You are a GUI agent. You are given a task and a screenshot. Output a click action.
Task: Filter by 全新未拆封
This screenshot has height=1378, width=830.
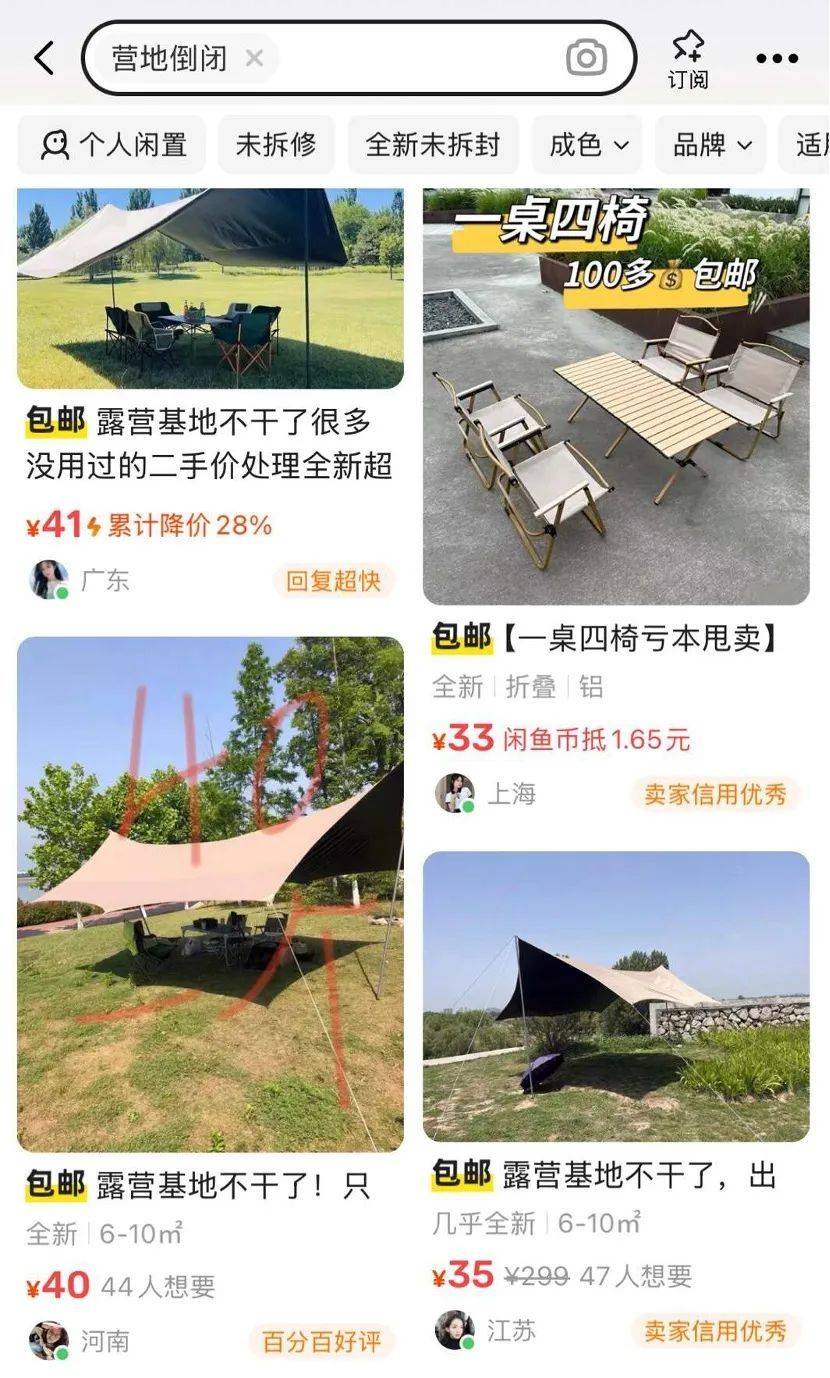(x=433, y=145)
